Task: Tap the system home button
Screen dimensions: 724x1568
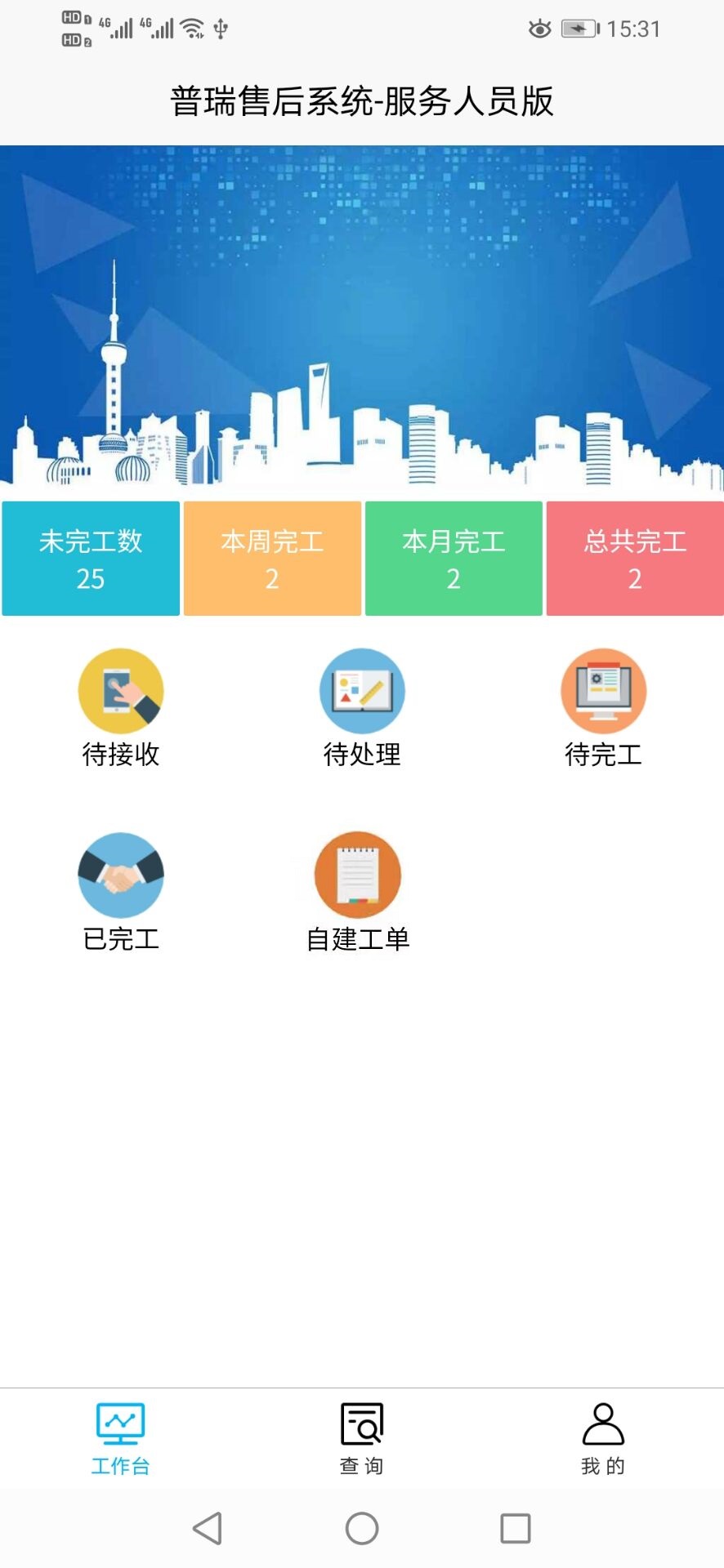Action: [x=362, y=1528]
